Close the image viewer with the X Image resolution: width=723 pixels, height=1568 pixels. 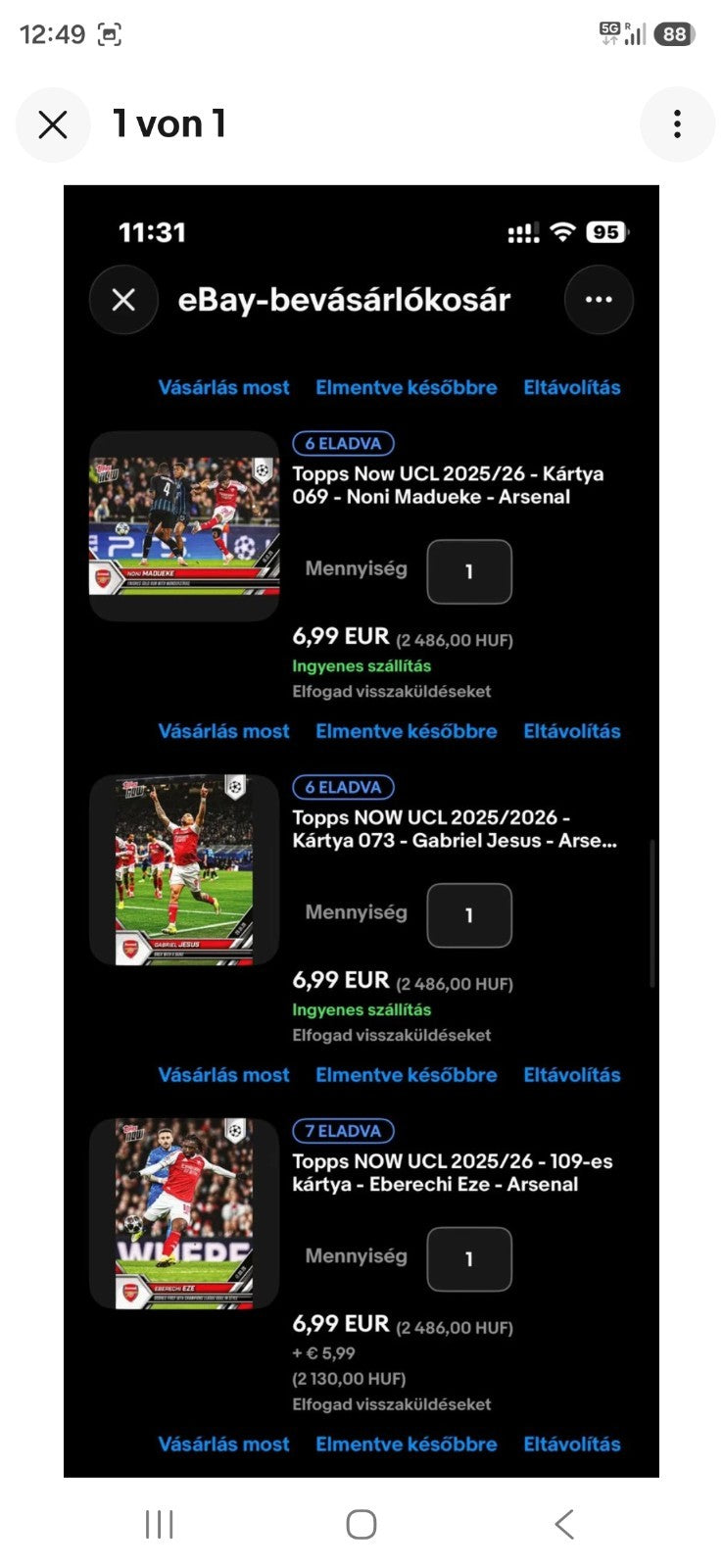53,124
